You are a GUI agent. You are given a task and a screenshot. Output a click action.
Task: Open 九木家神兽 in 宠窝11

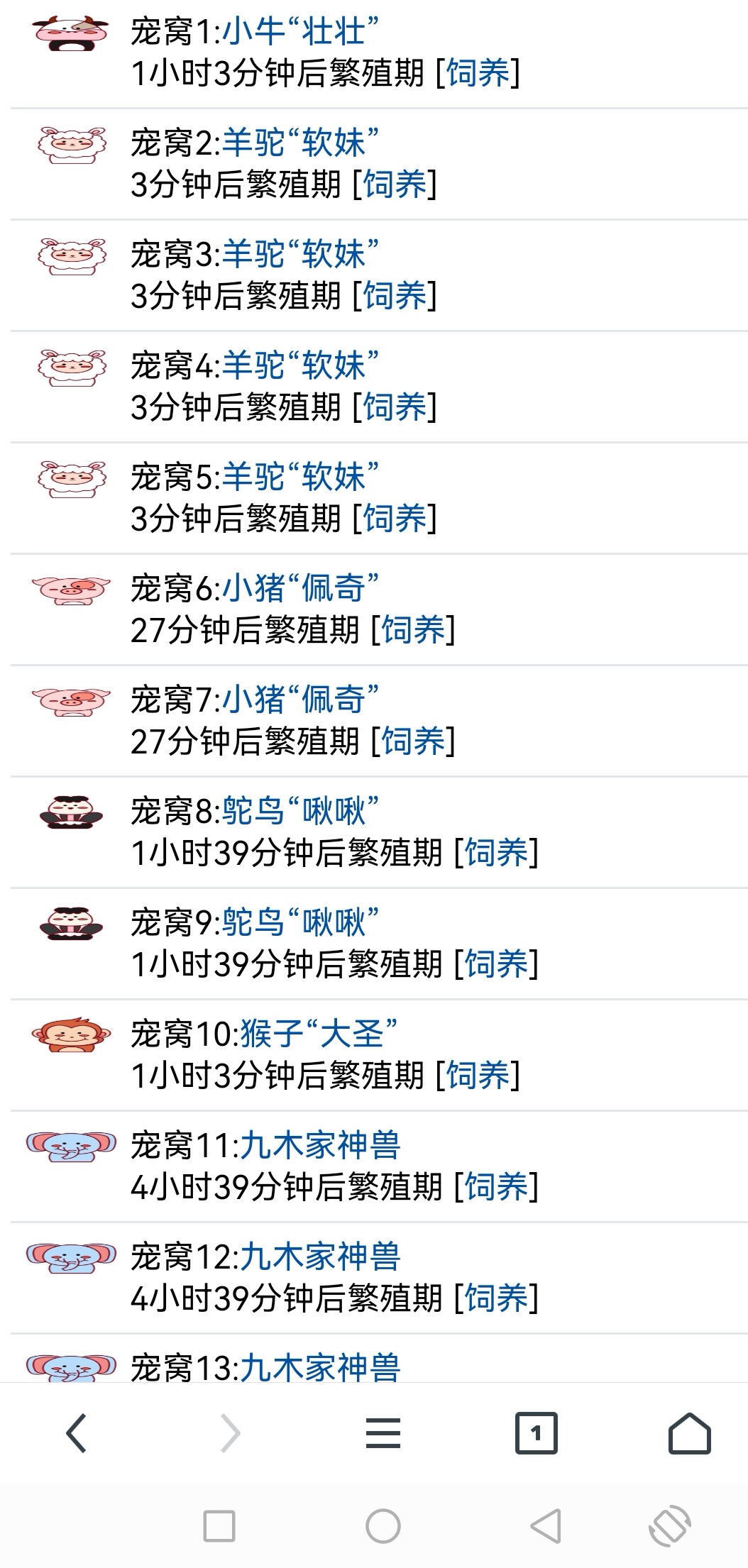point(320,1145)
